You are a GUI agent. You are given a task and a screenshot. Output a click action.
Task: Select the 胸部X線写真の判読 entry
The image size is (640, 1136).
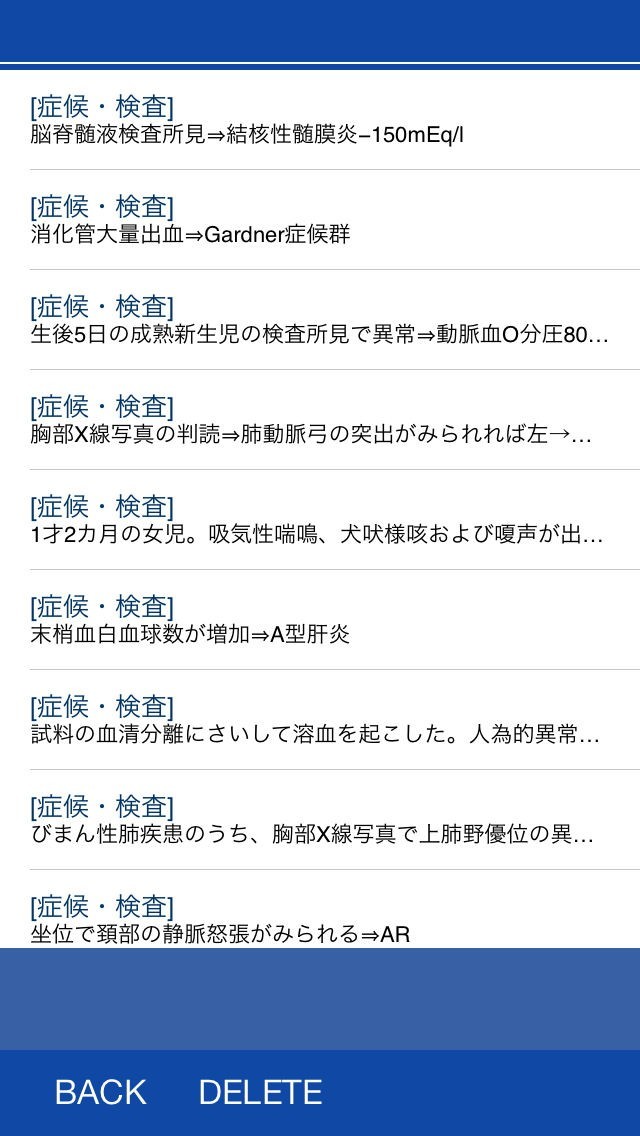coord(320,420)
